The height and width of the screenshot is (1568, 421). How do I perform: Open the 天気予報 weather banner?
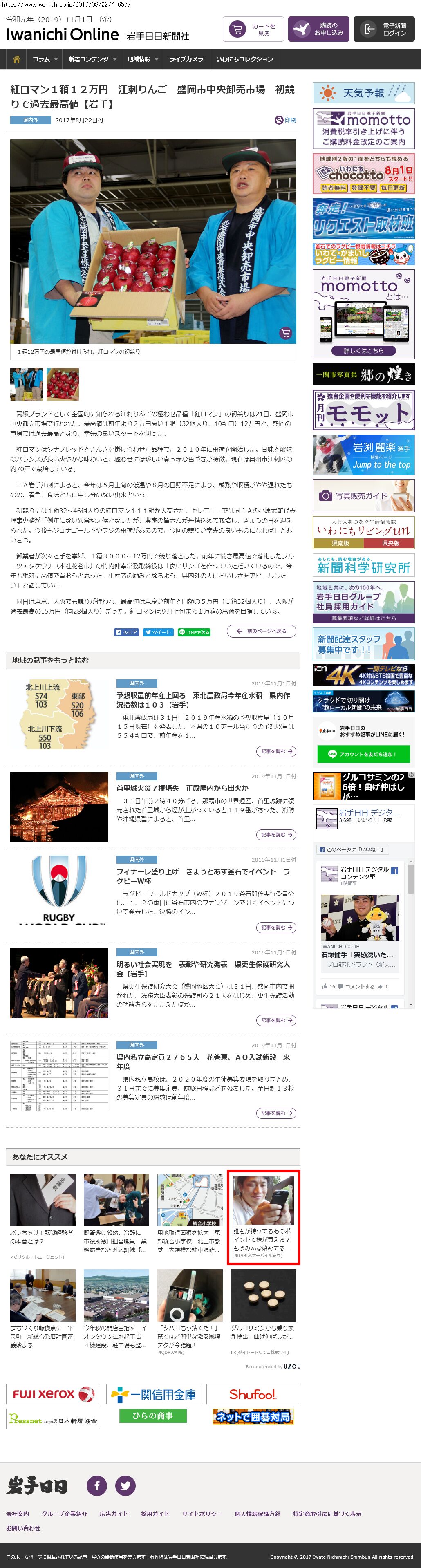click(363, 93)
